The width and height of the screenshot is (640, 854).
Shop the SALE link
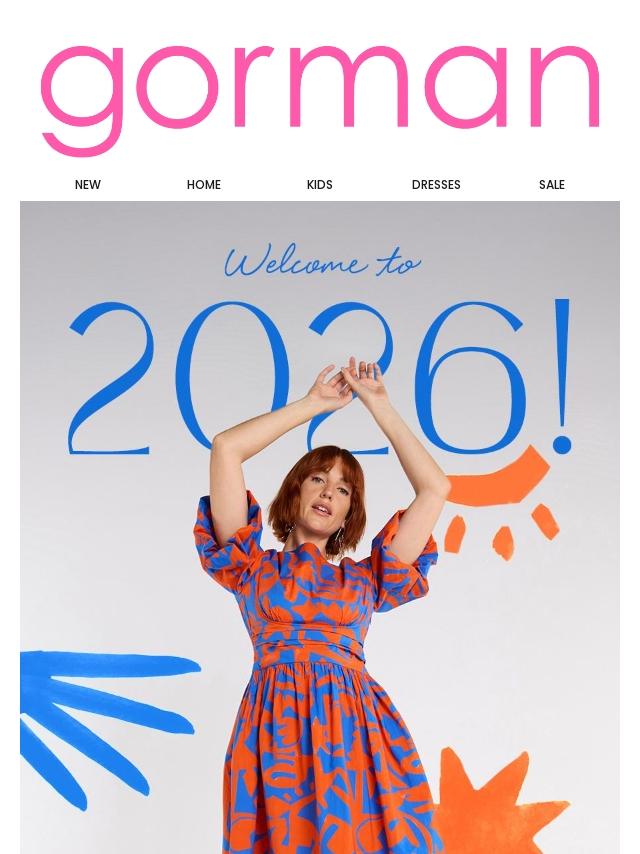click(552, 185)
